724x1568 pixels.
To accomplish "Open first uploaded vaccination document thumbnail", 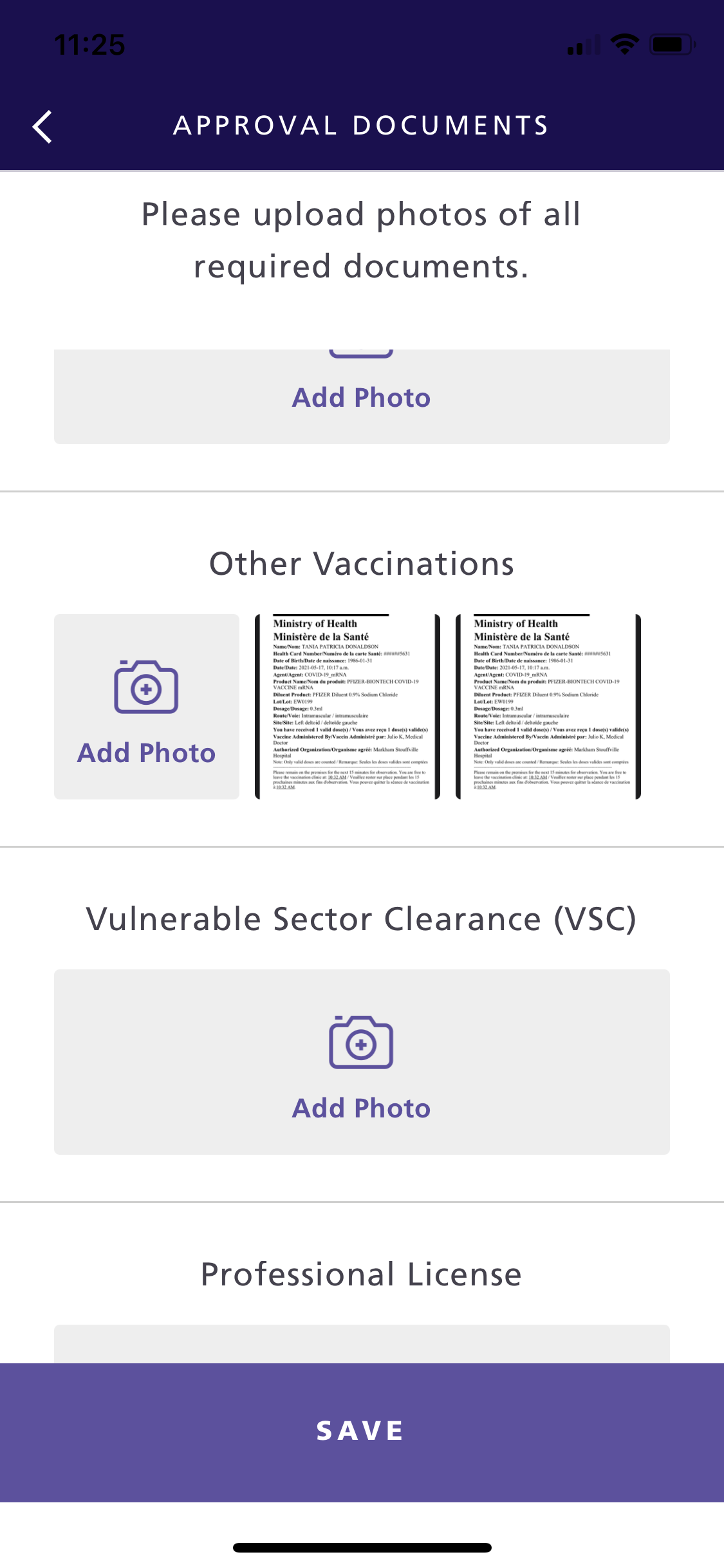I will [x=348, y=707].
